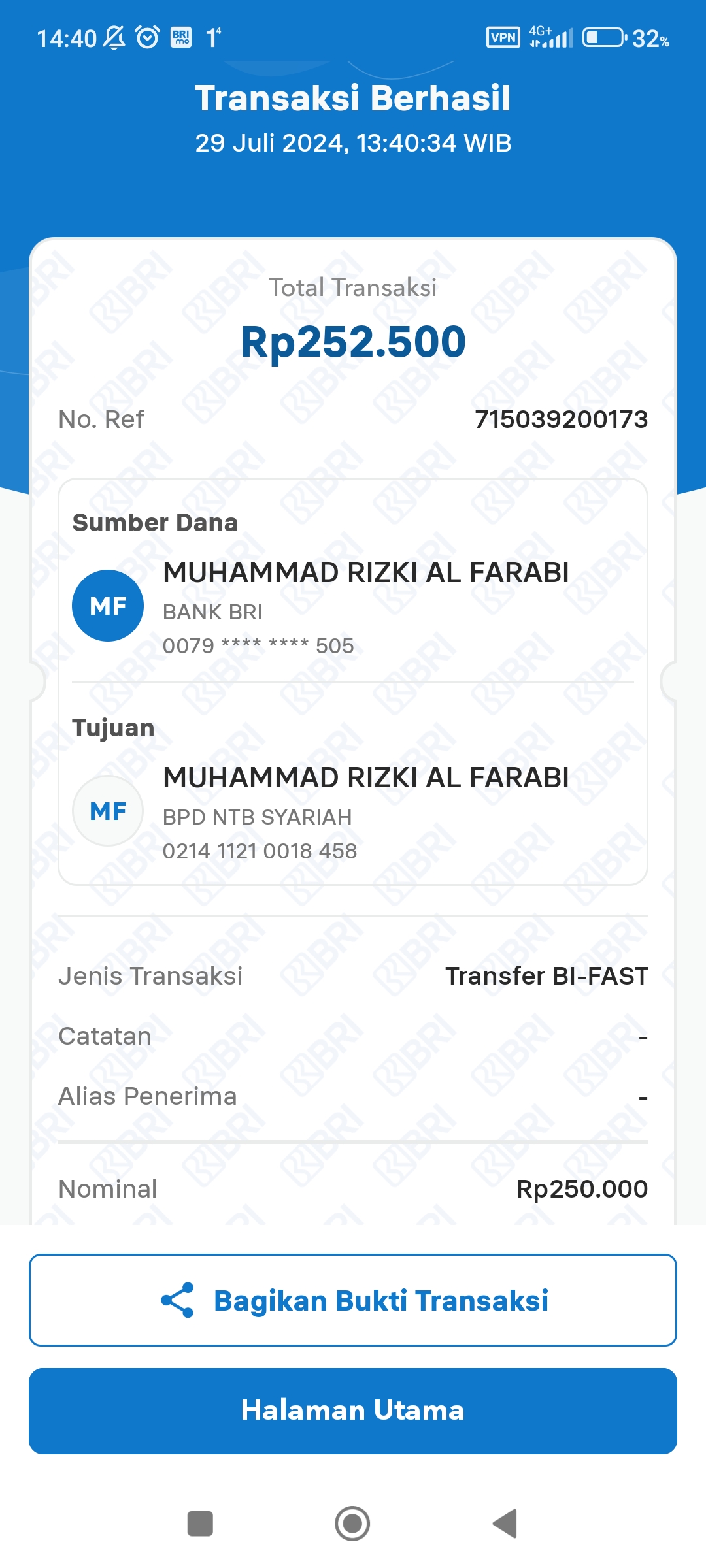Viewport: 706px width, 1568px height.
Task: Go to Halaman Utama
Action: [353, 1411]
